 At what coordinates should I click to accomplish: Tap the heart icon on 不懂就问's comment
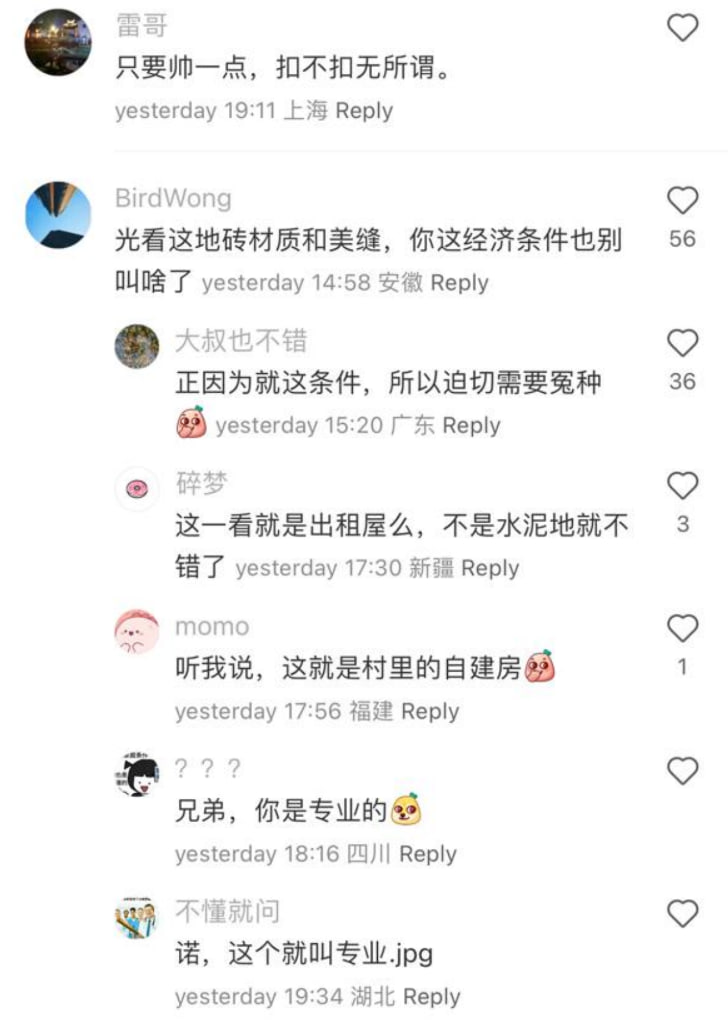[683, 911]
